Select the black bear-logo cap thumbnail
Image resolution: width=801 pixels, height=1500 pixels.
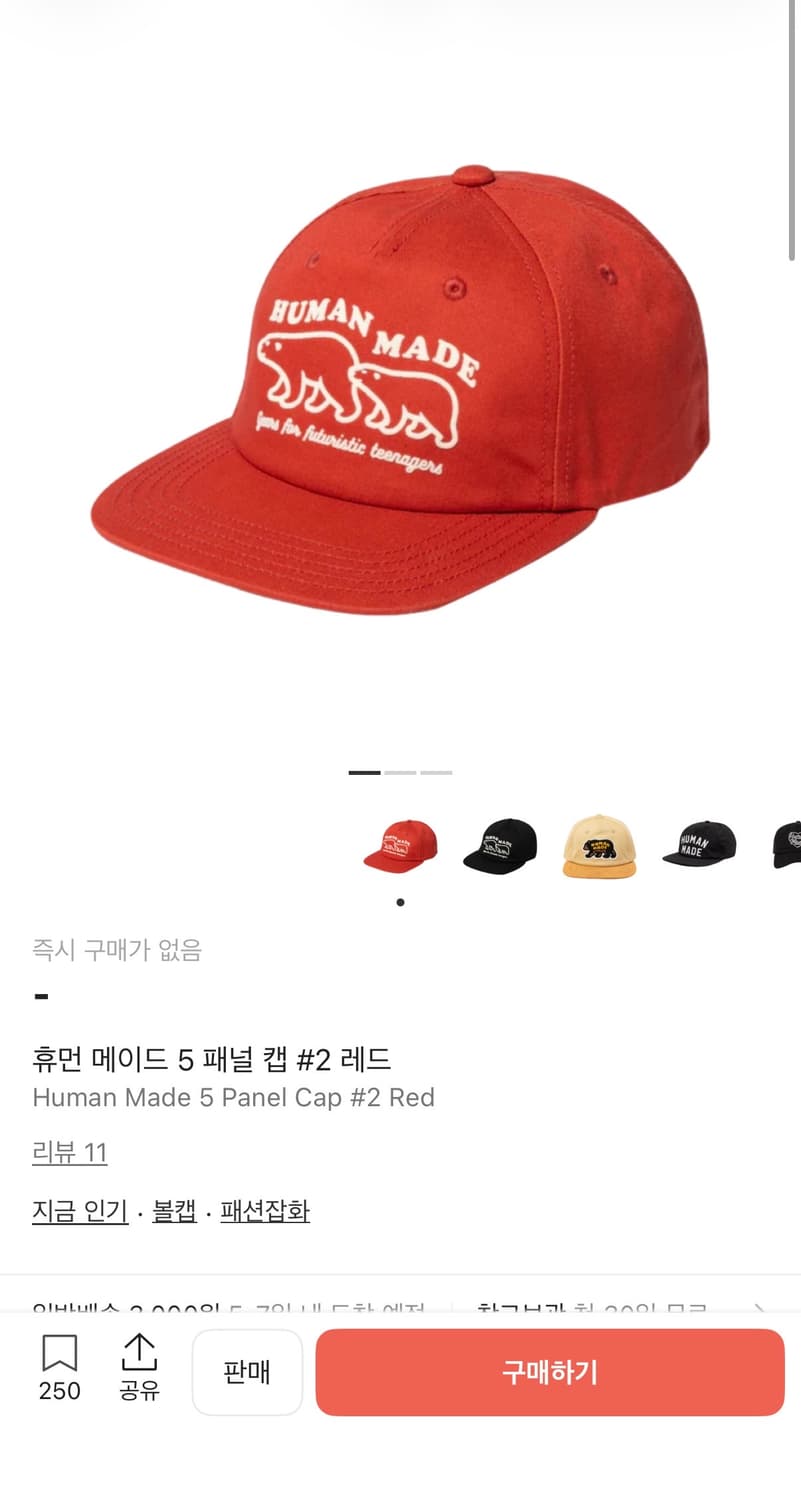(500, 845)
